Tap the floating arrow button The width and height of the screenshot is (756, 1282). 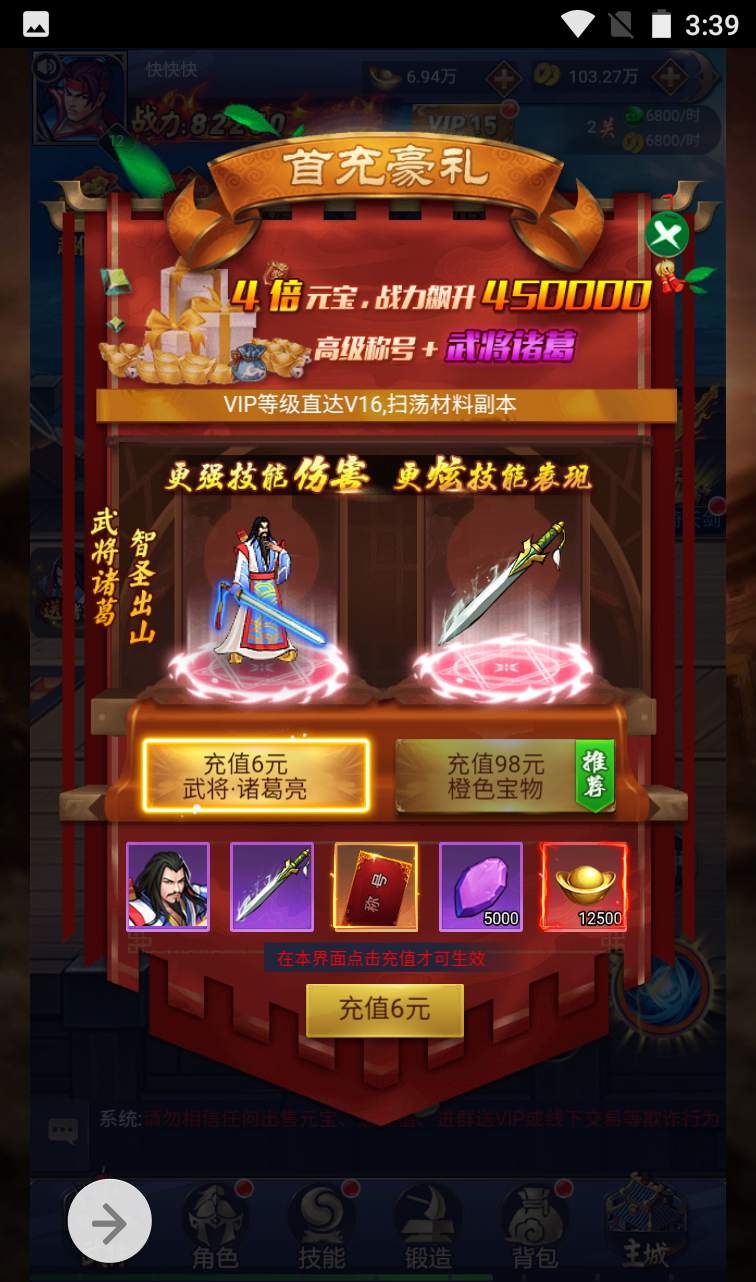(x=110, y=1222)
